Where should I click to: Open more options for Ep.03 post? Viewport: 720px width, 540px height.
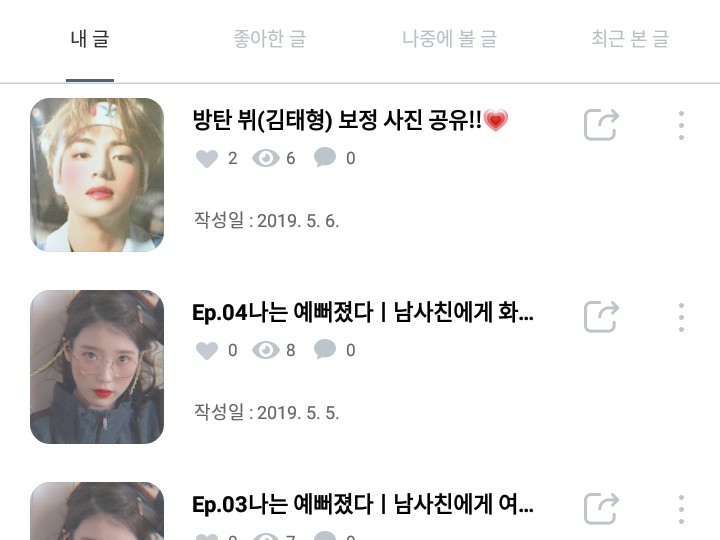681,508
